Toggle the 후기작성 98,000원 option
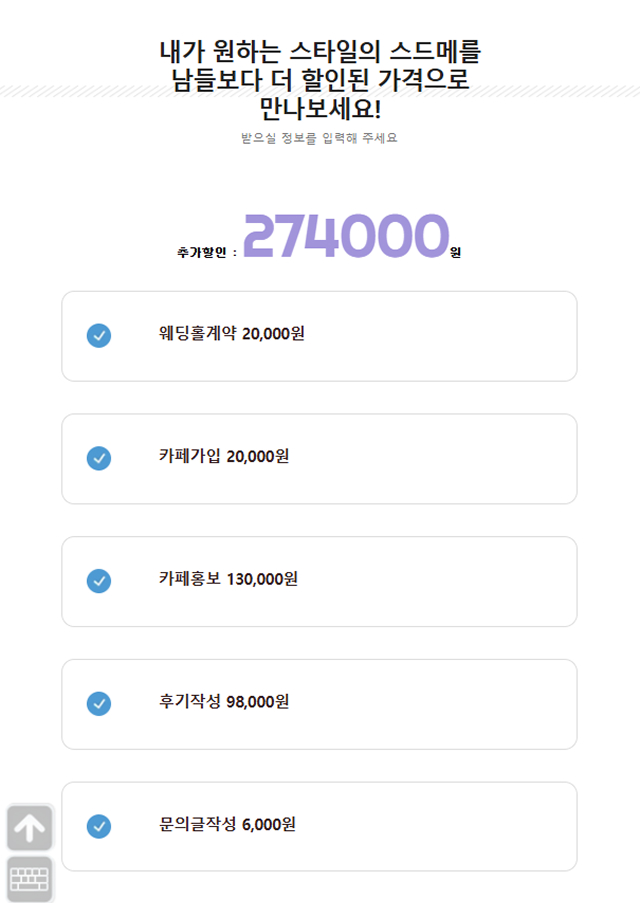640x903 pixels. coord(99,704)
